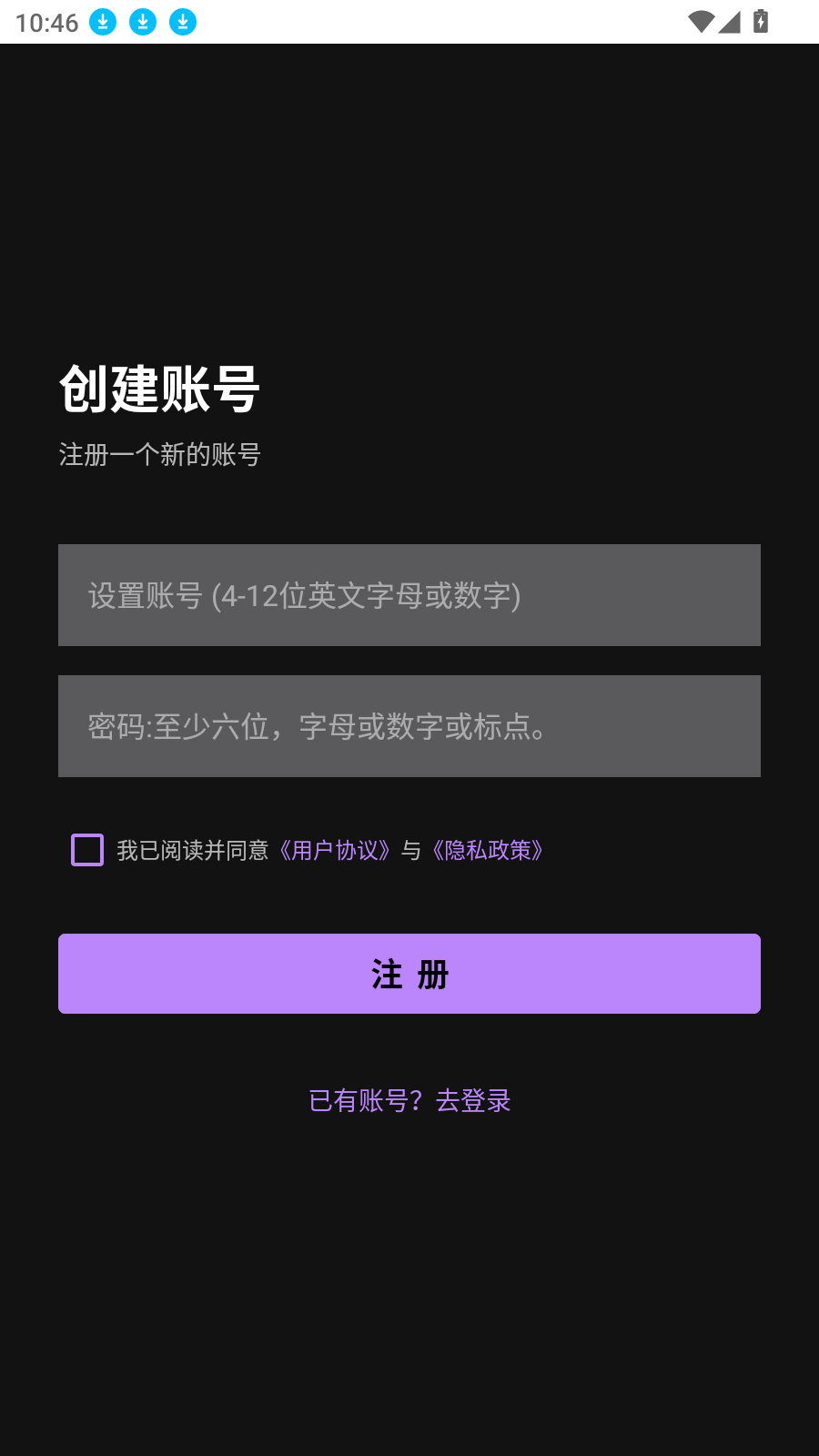Open the 《隐私政策》 privacy policy link
Screen dimensions: 819x1456
click(x=488, y=850)
